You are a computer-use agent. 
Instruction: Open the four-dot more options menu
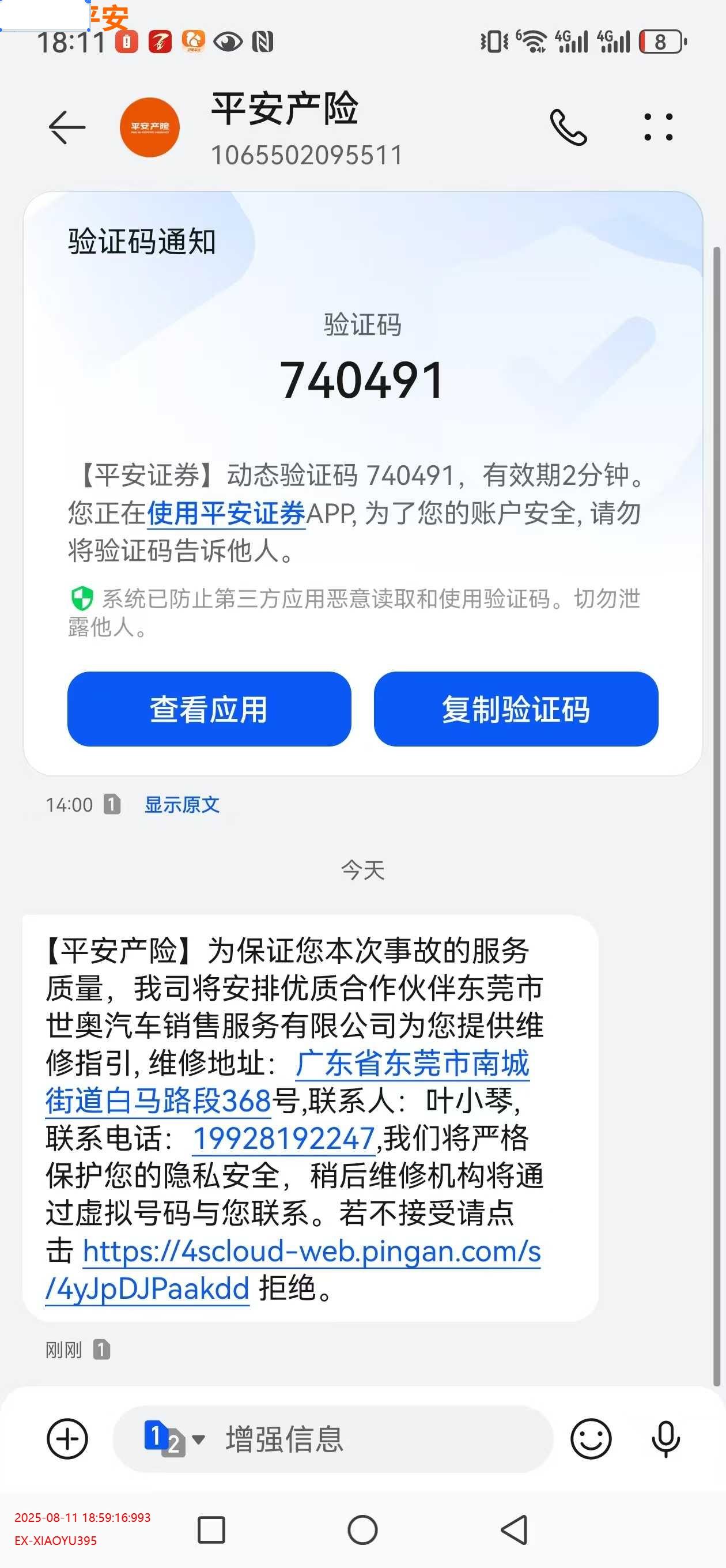(658, 127)
